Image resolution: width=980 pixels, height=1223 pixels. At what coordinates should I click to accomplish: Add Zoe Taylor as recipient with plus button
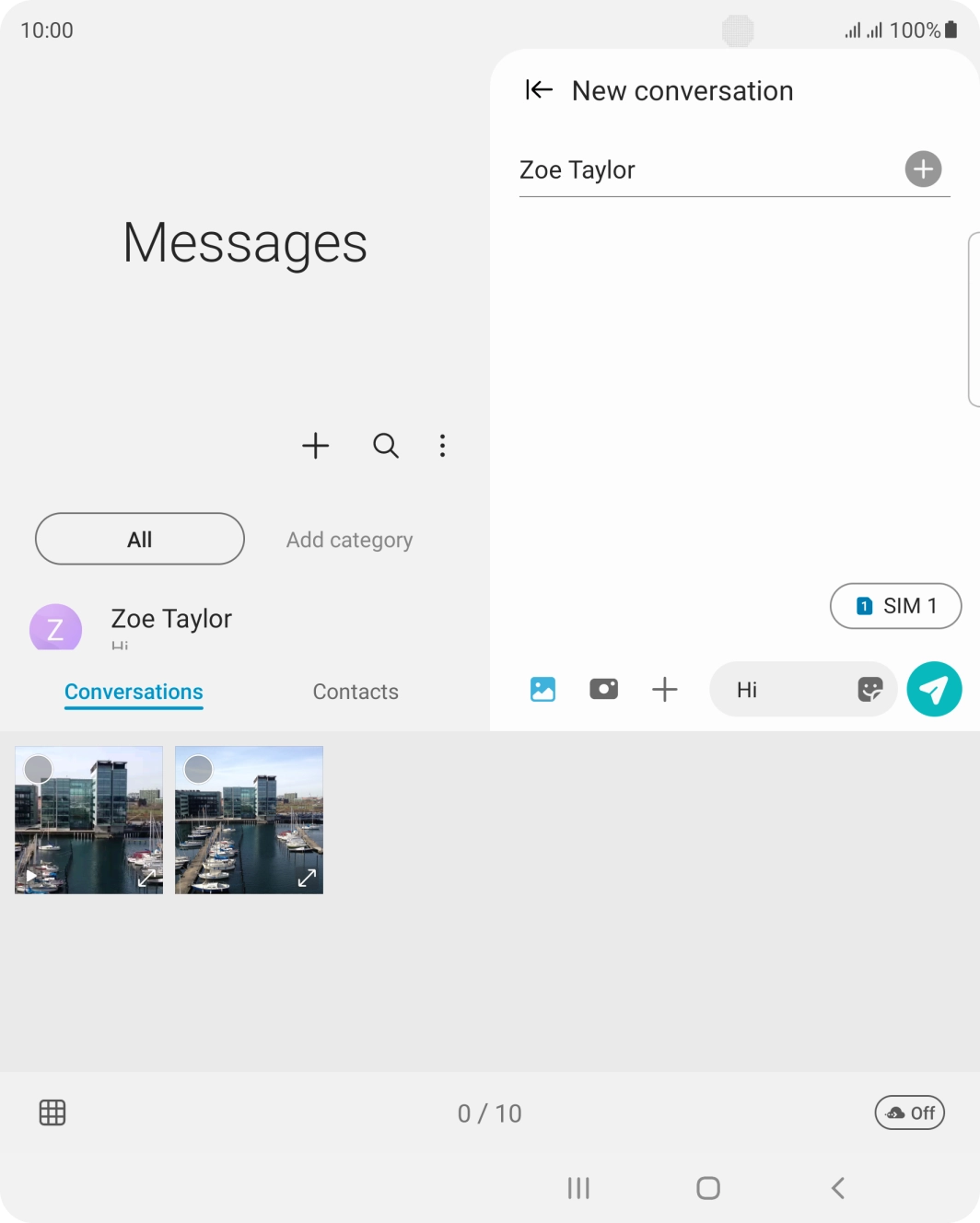923,169
